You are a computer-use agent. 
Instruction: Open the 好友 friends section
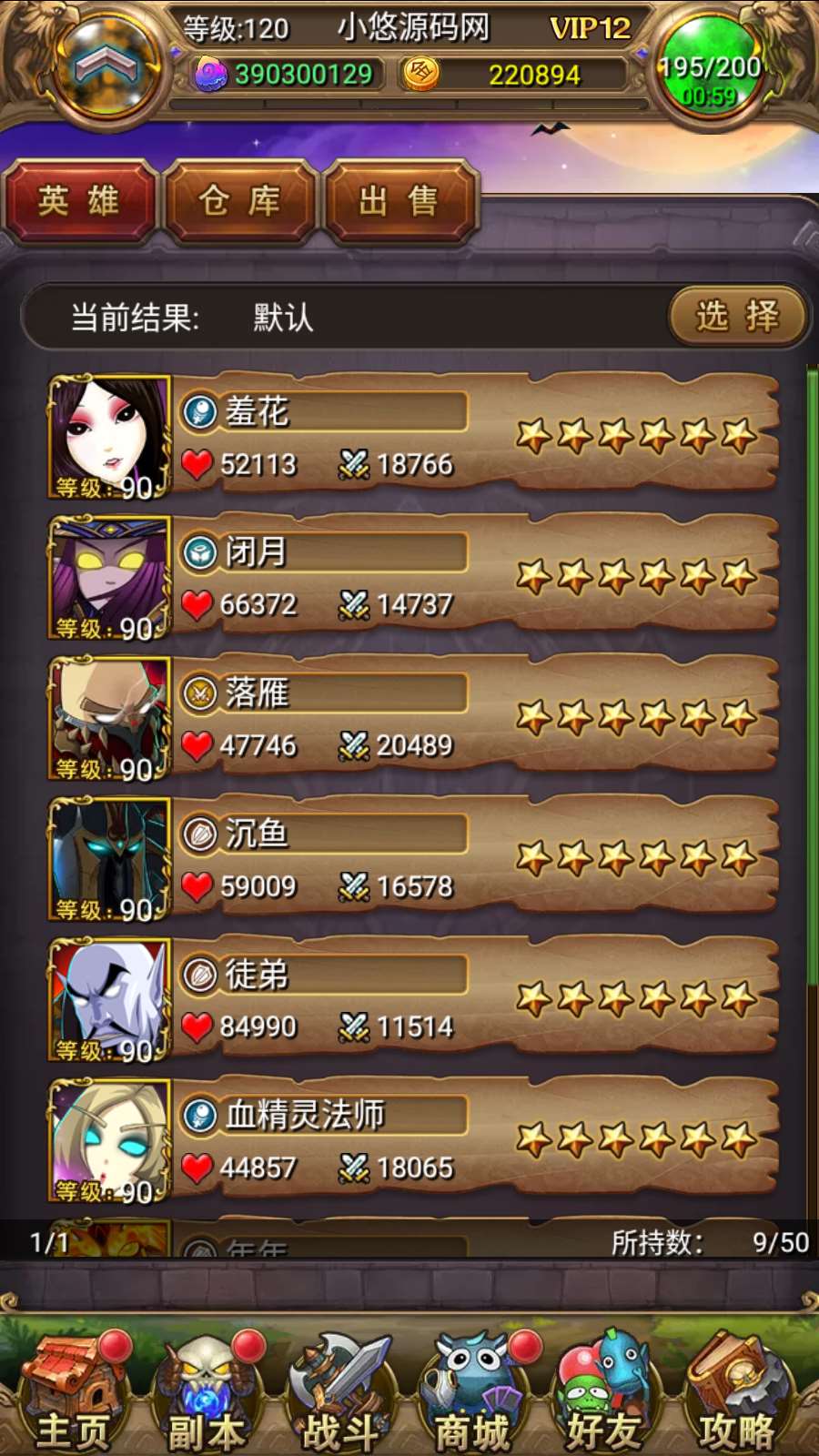604,1392
